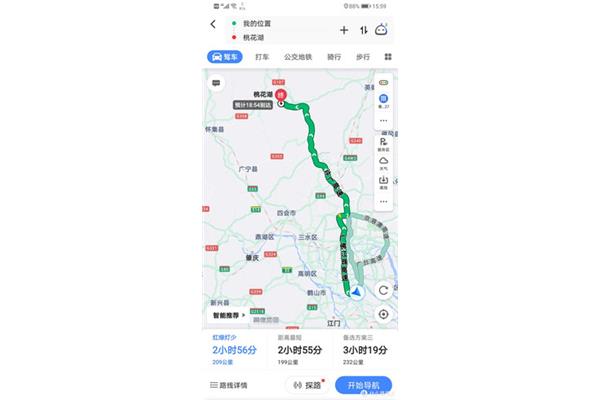Switch to the 步行 walking tab
600x400 pixels.
point(362,58)
